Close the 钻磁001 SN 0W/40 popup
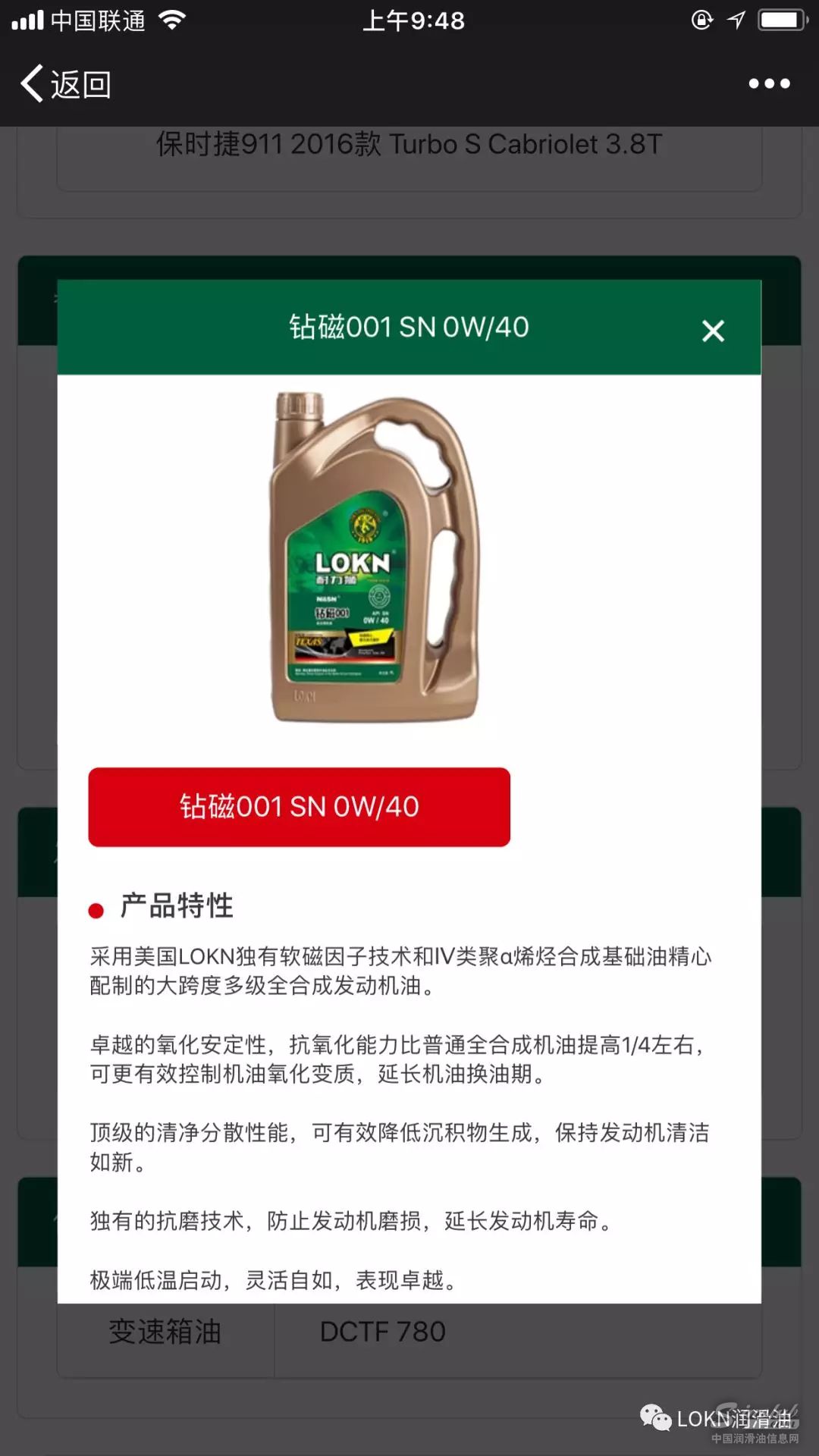The height and width of the screenshot is (1456, 819). [x=713, y=331]
